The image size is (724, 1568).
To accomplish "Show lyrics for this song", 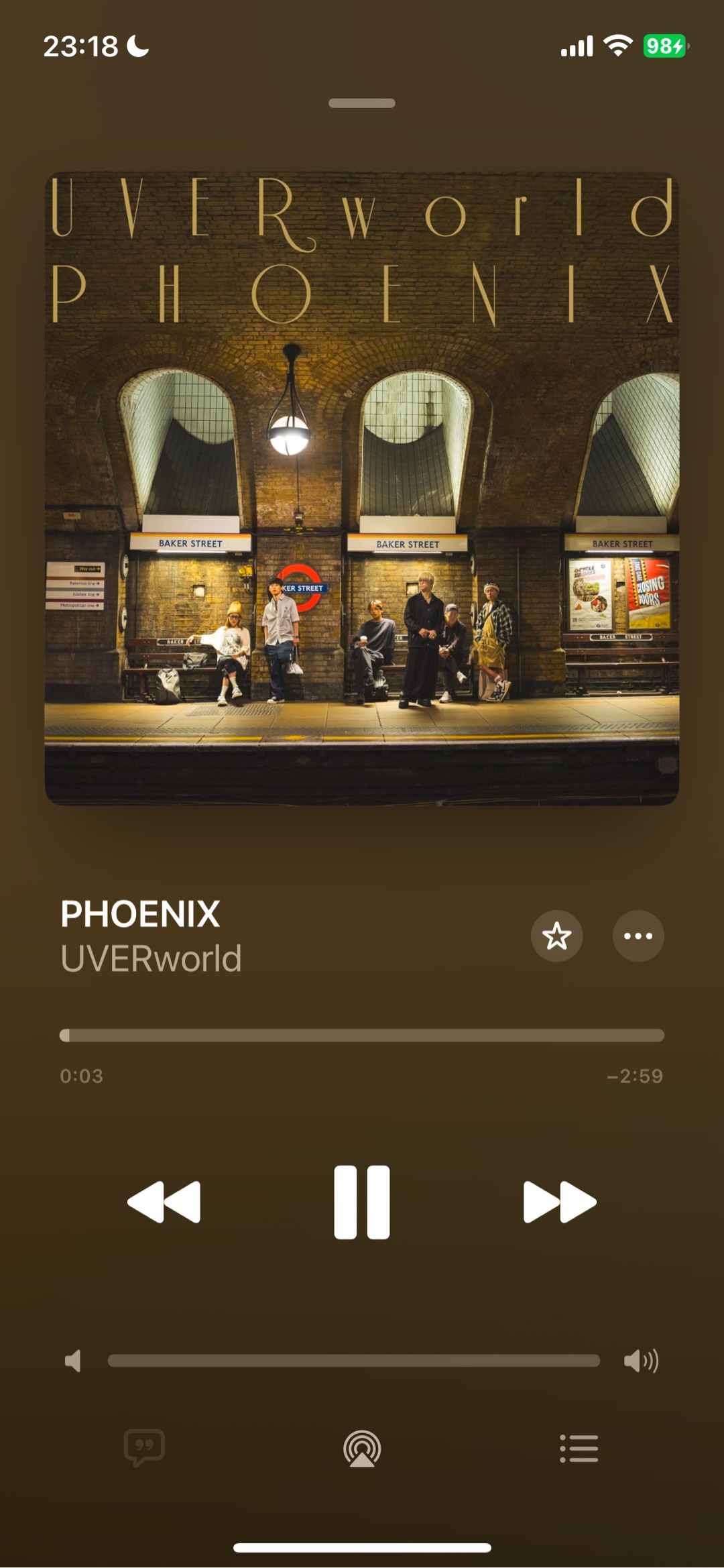I will point(144,1448).
